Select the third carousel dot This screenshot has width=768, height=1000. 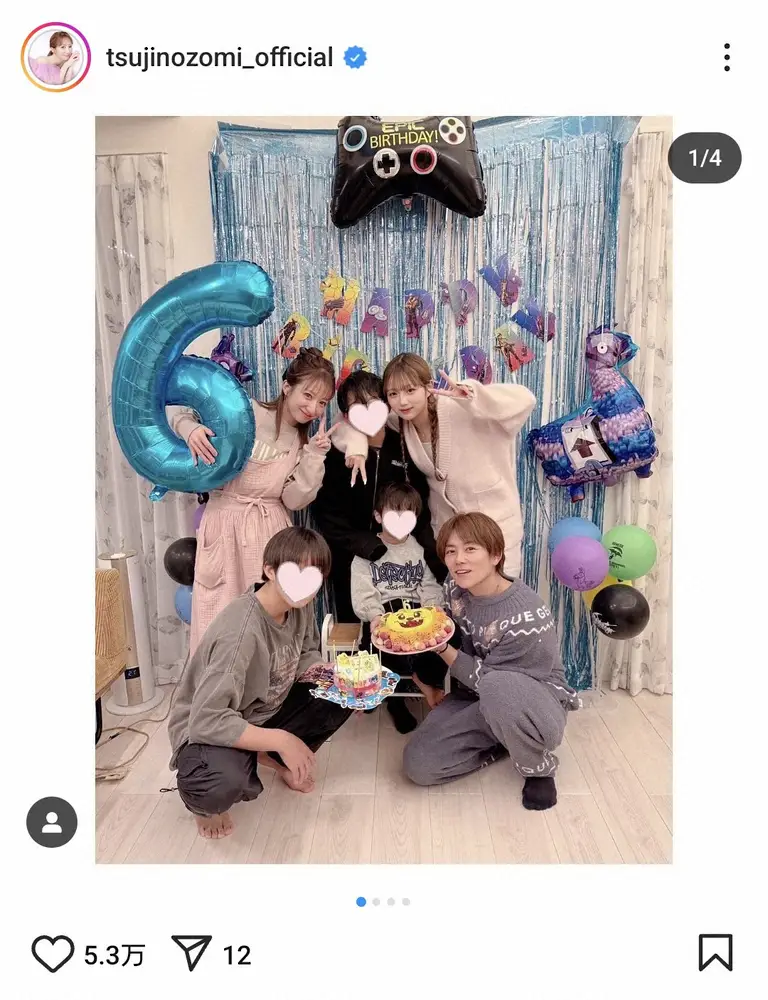tap(391, 901)
